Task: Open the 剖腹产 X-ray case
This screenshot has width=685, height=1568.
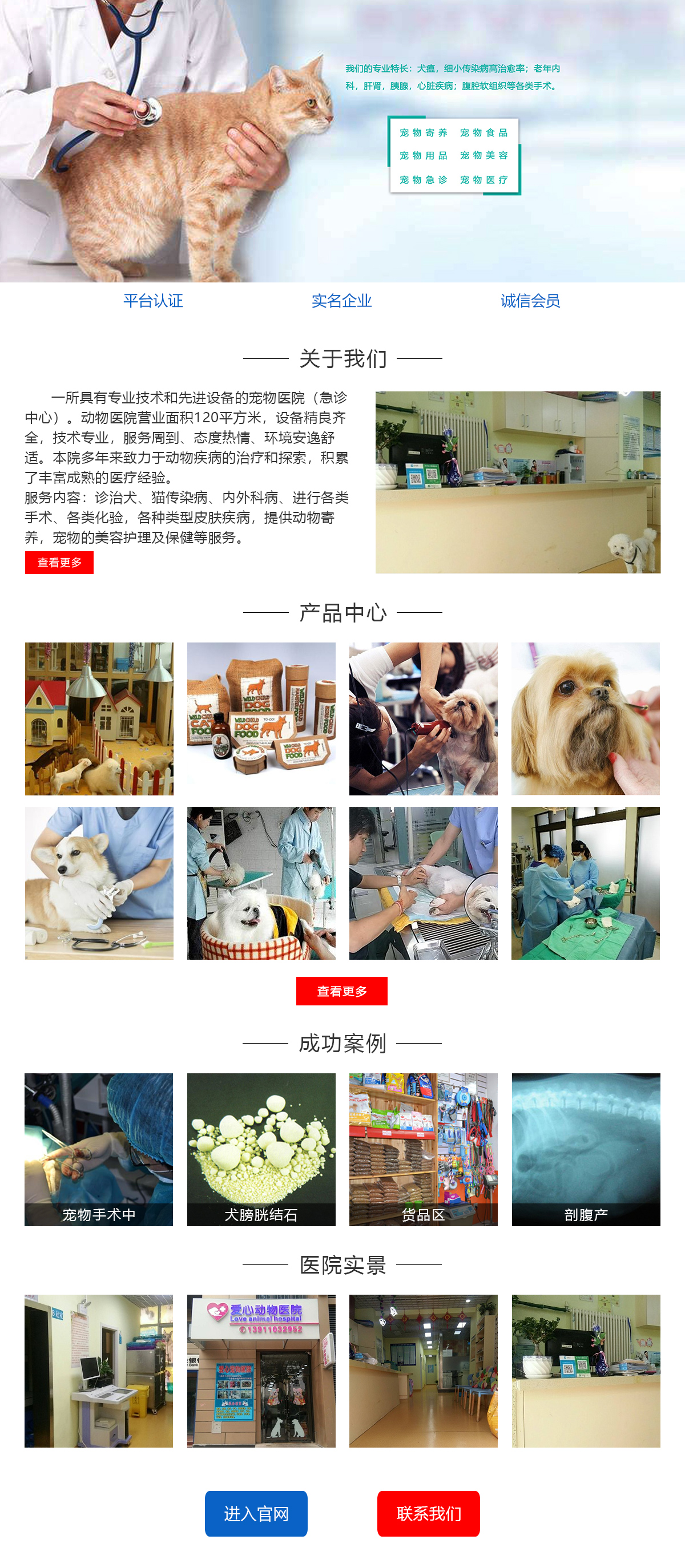Action: pyautogui.click(x=586, y=1149)
